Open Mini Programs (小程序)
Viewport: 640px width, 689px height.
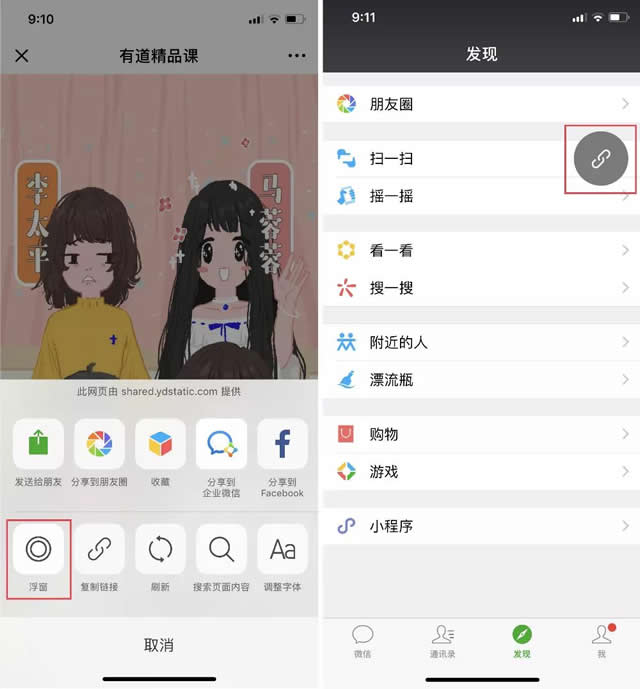[480, 525]
